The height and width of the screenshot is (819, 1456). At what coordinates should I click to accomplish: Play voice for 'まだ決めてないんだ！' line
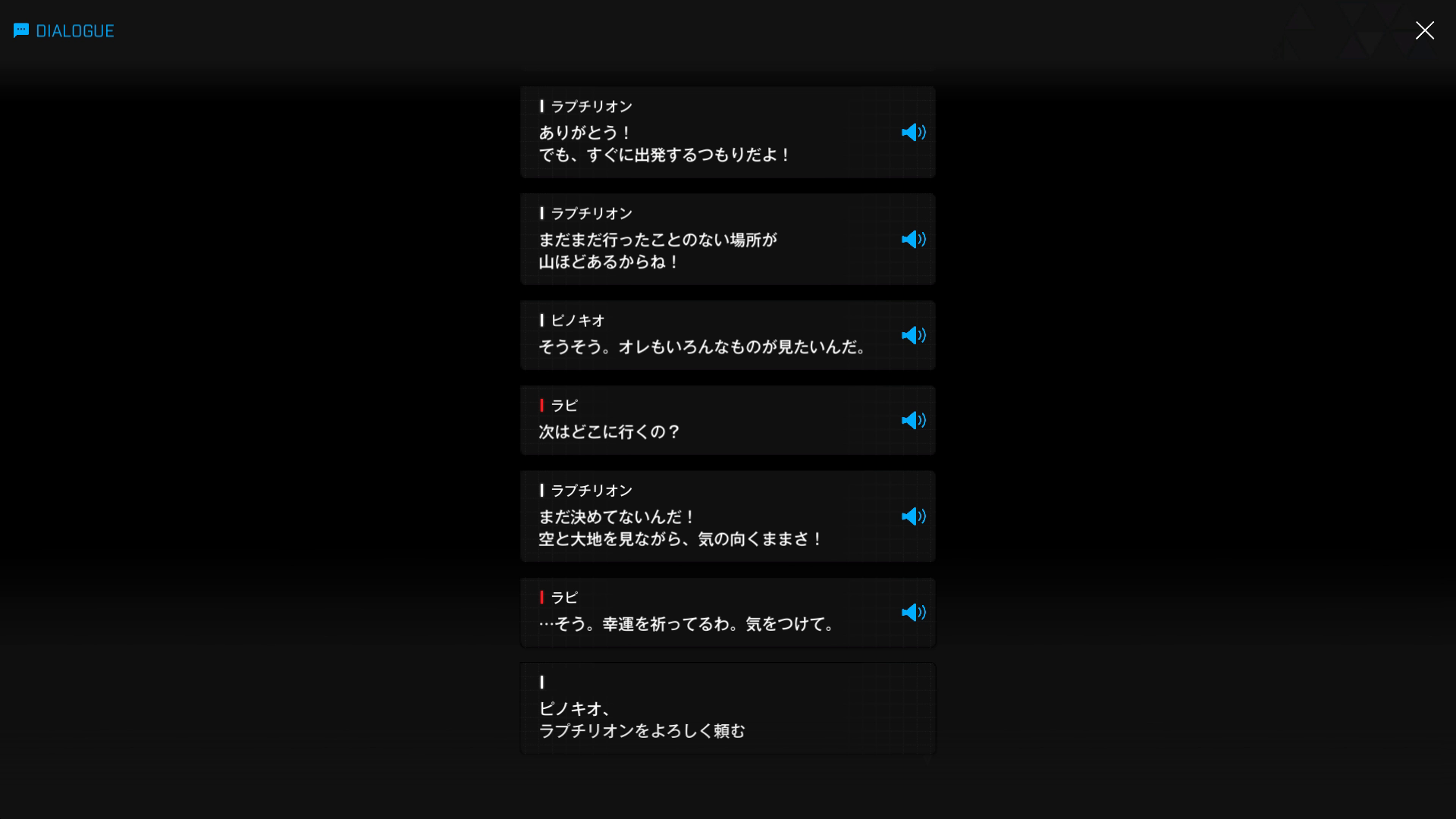point(913,516)
